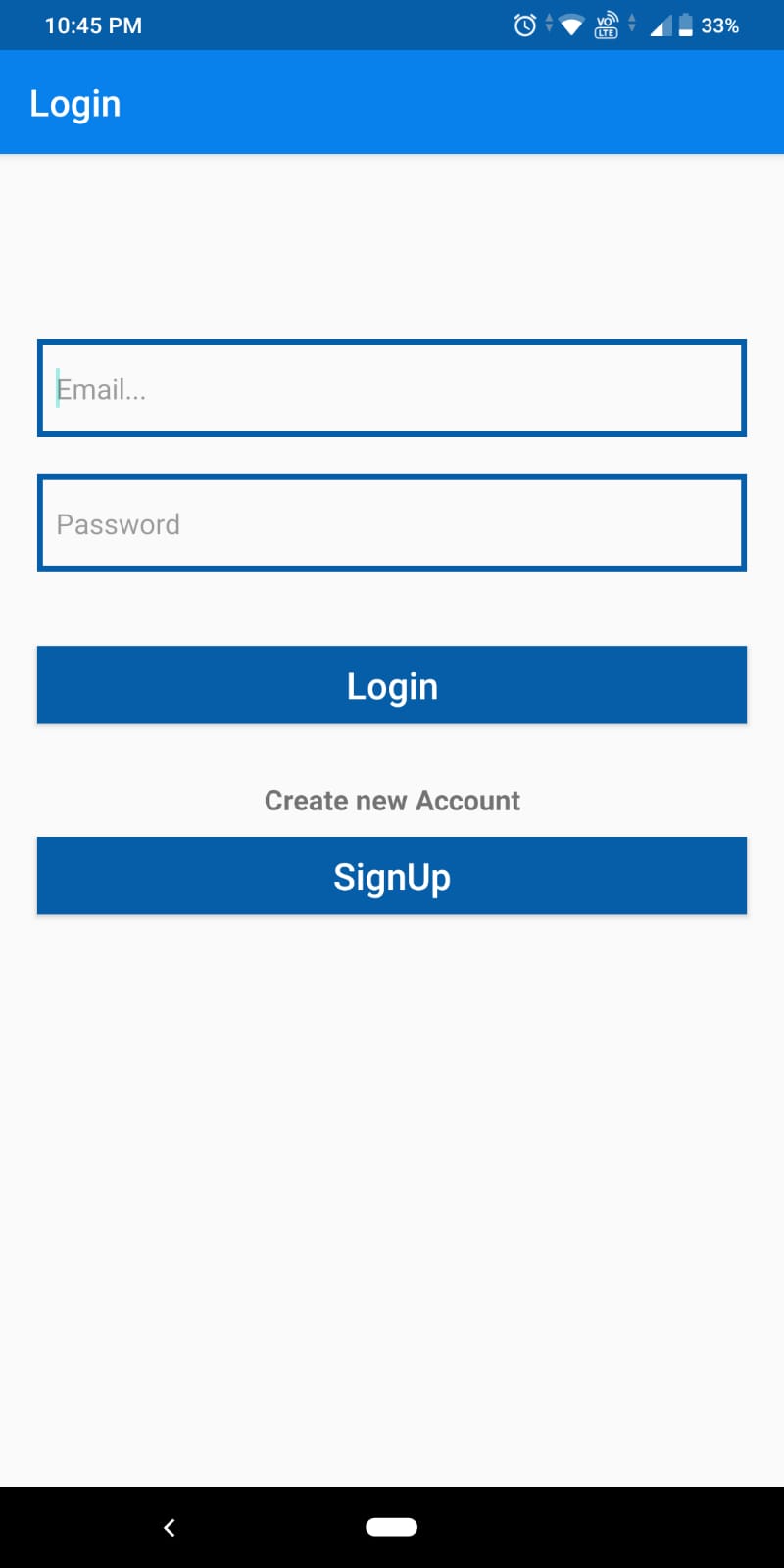Screen dimensions: 784x1568
Task: Tap the home pill navigation bar
Action: click(x=391, y=1526)
